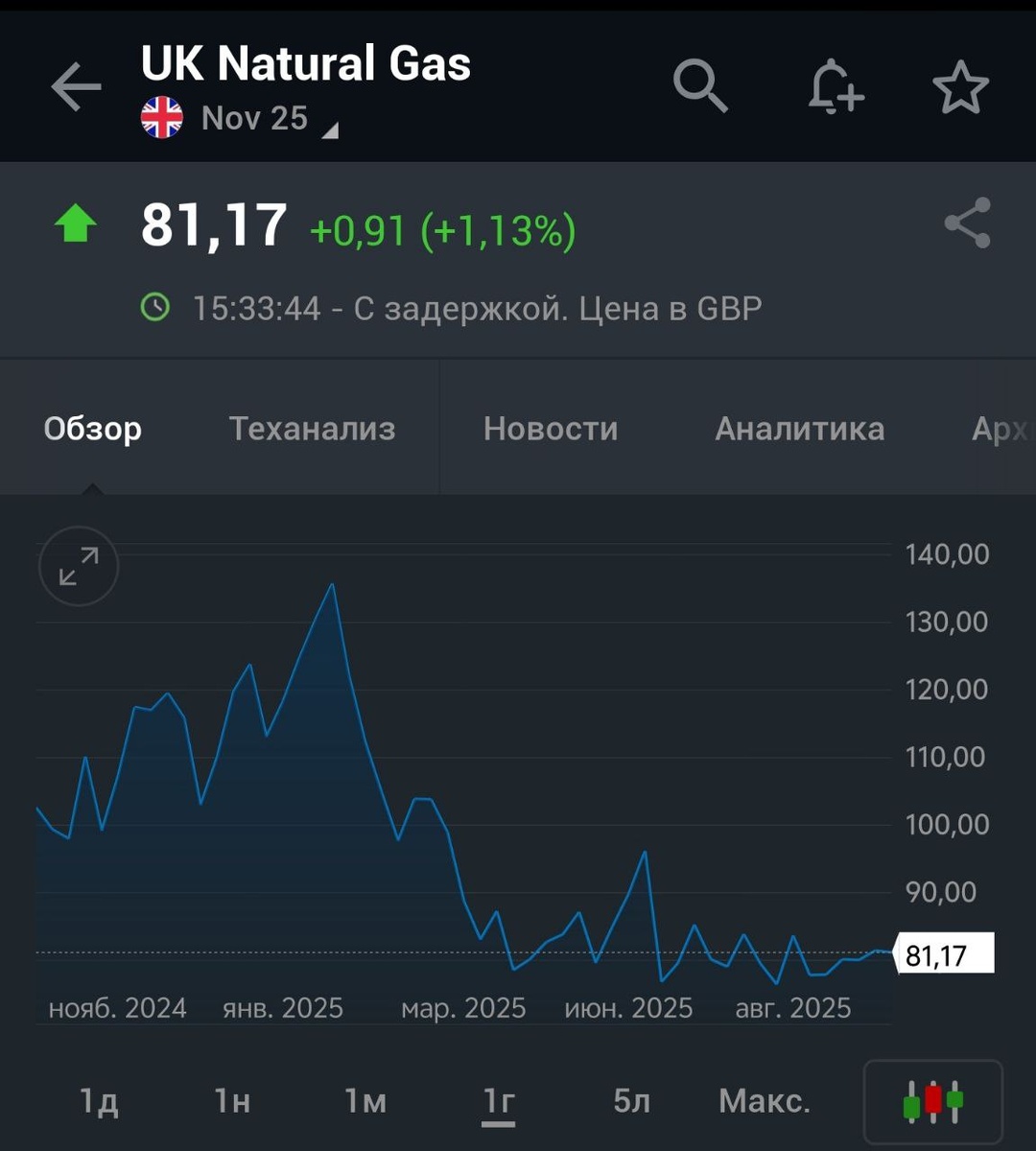
Task: Show the Макс. chart range
Action: tap(765, 1102)
